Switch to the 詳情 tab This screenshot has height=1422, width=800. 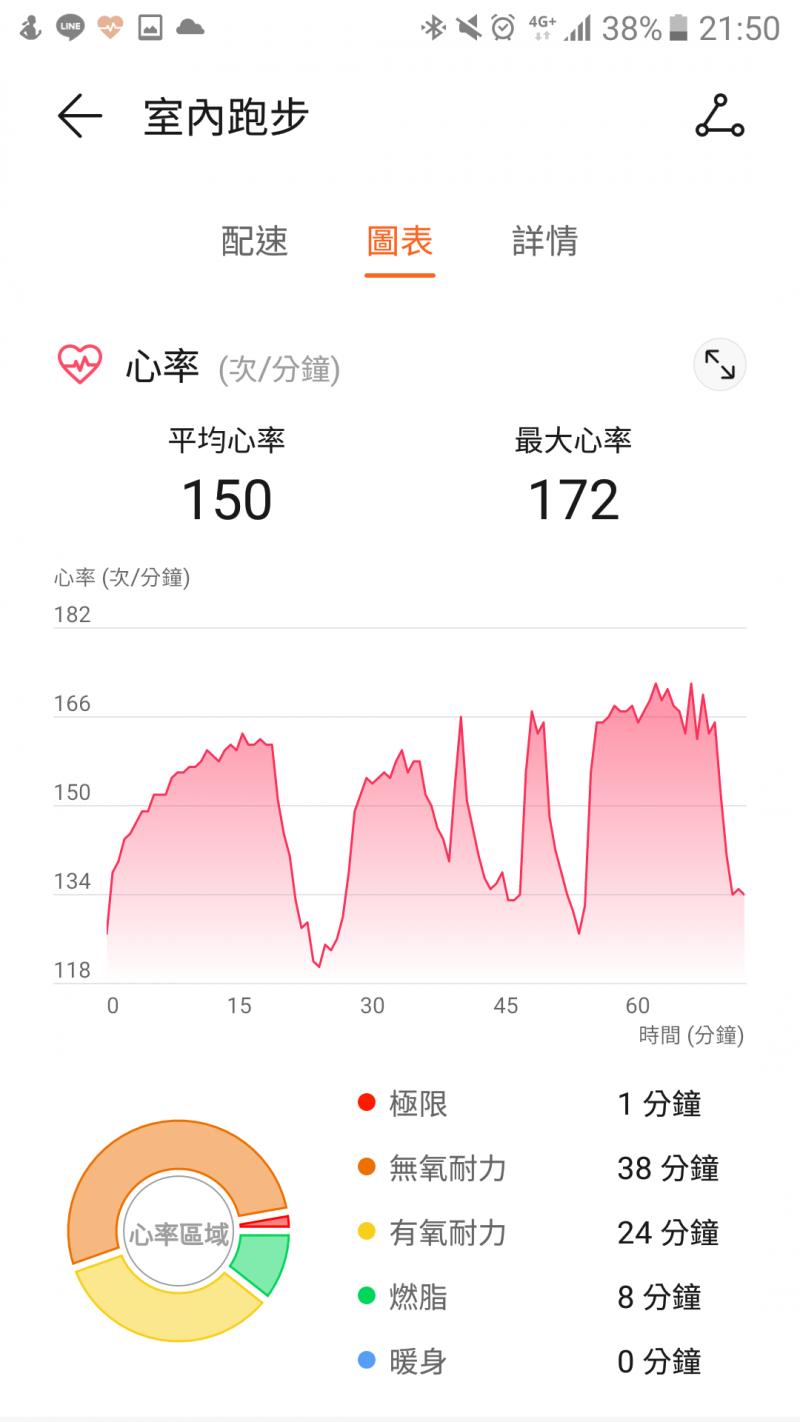(545, 241)
